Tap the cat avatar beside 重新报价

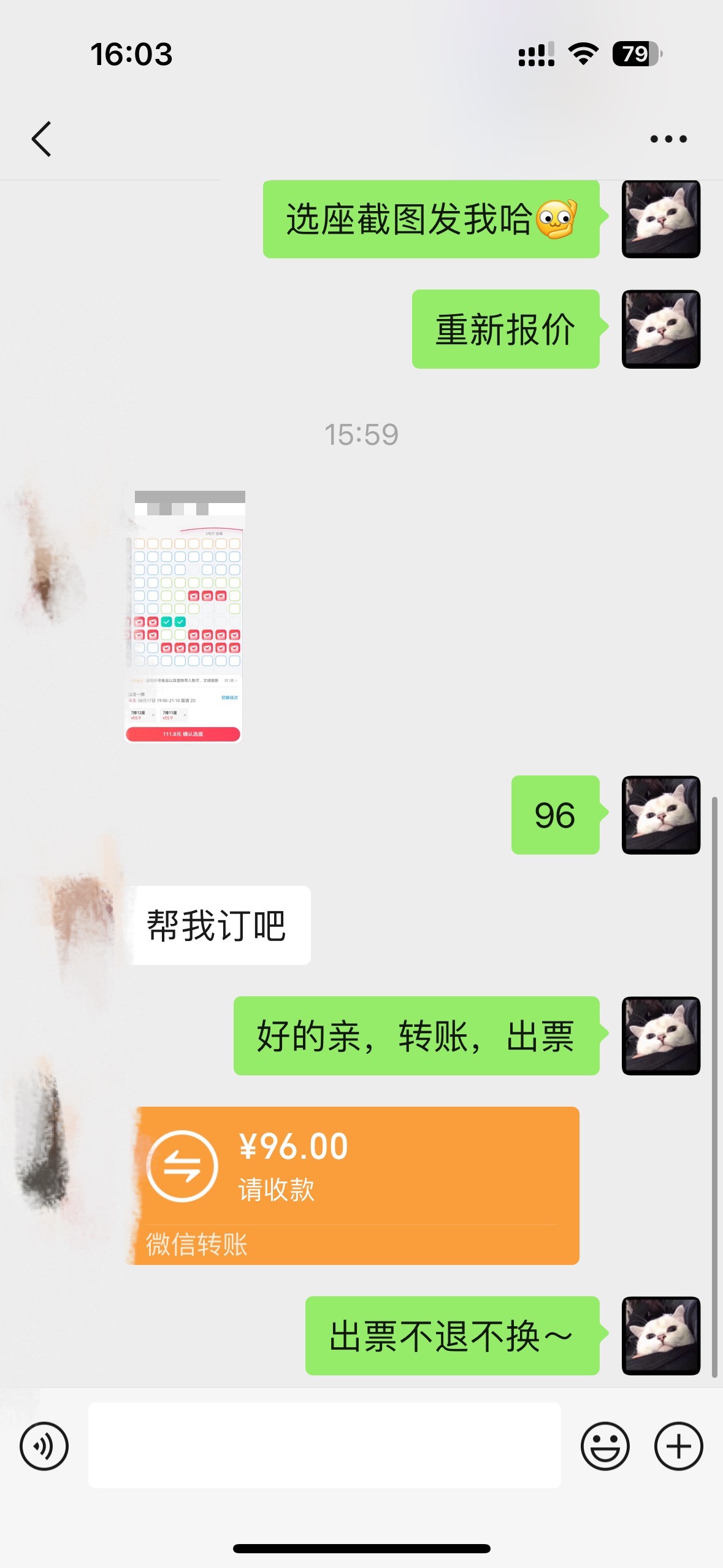click(x=660, y=329)
